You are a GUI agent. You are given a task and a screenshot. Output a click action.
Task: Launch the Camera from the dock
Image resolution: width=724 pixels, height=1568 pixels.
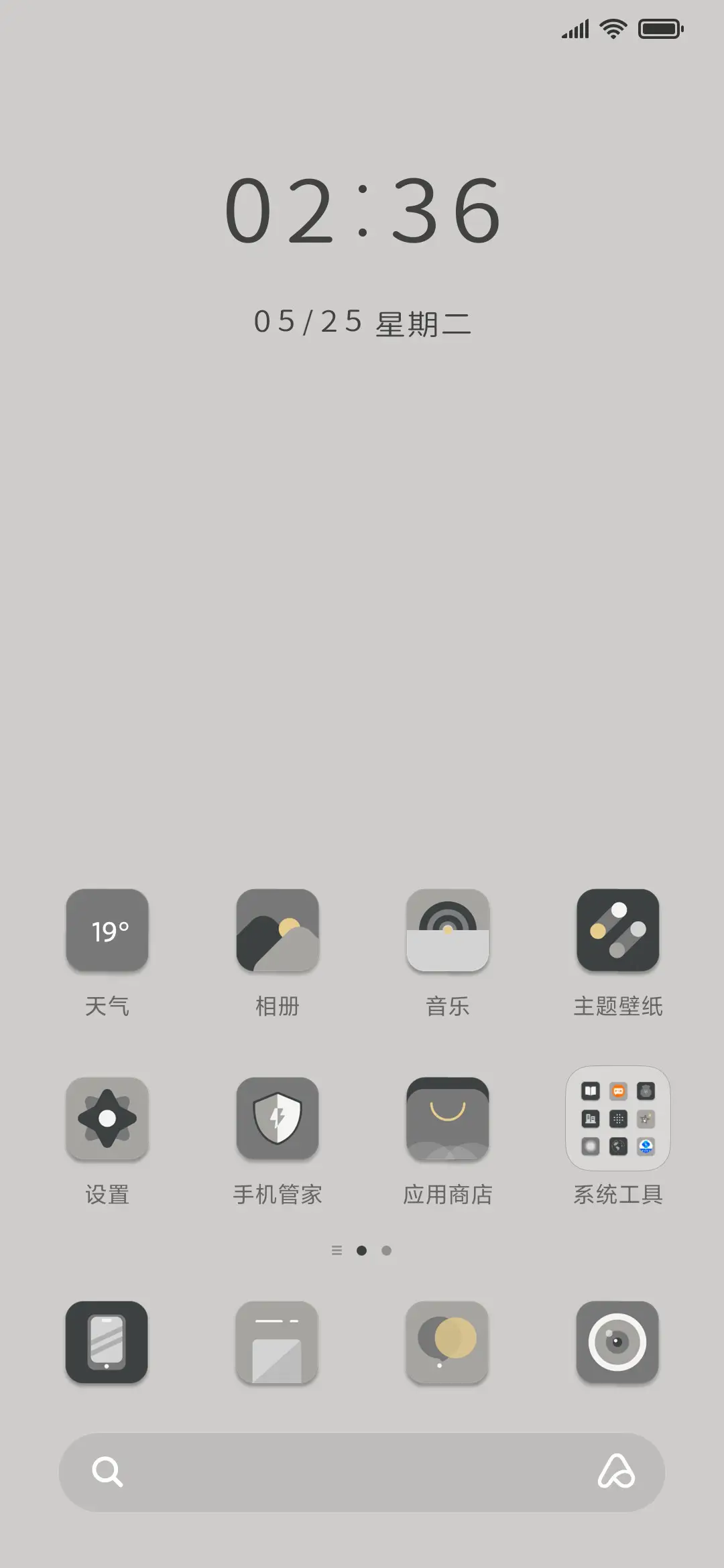click(617, 1344)
